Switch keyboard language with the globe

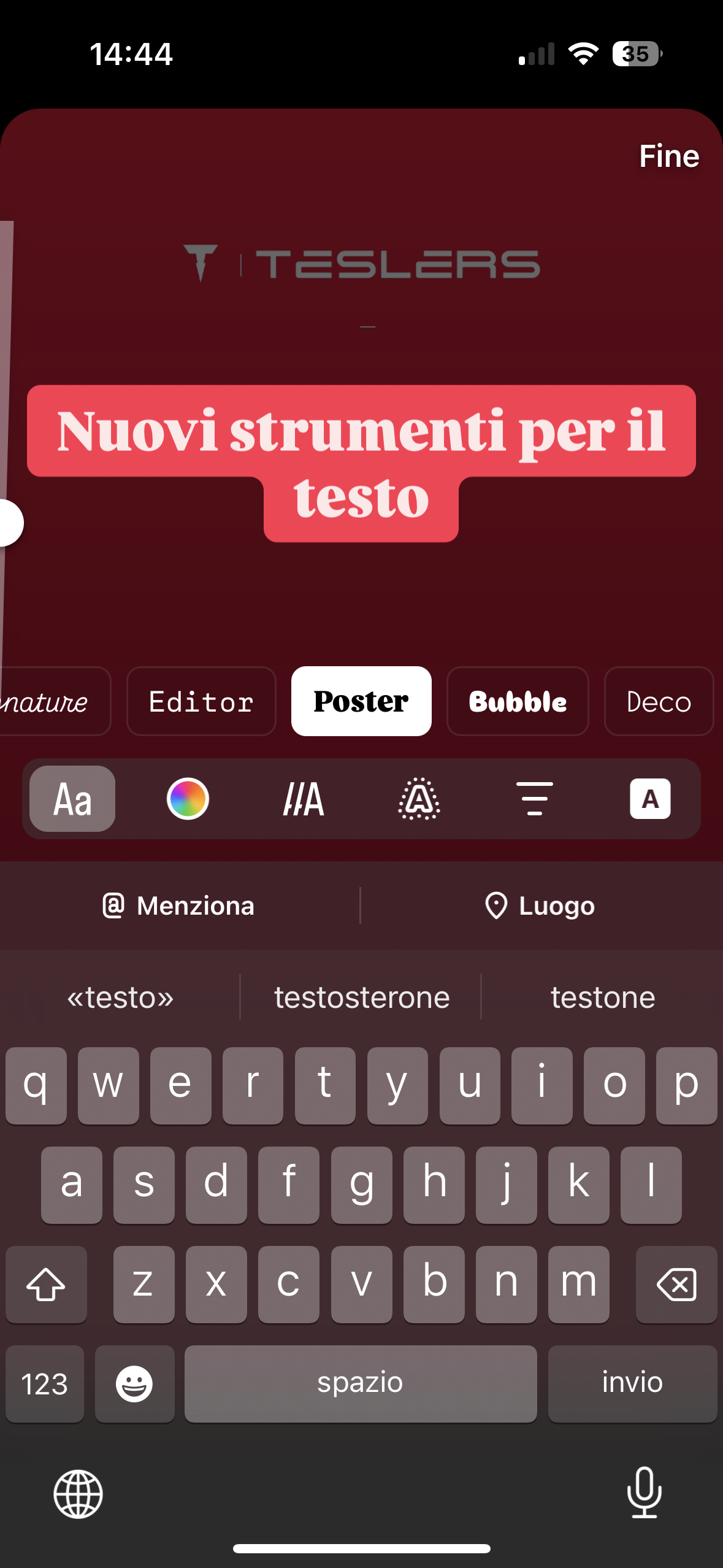[x=78, y=1494]
